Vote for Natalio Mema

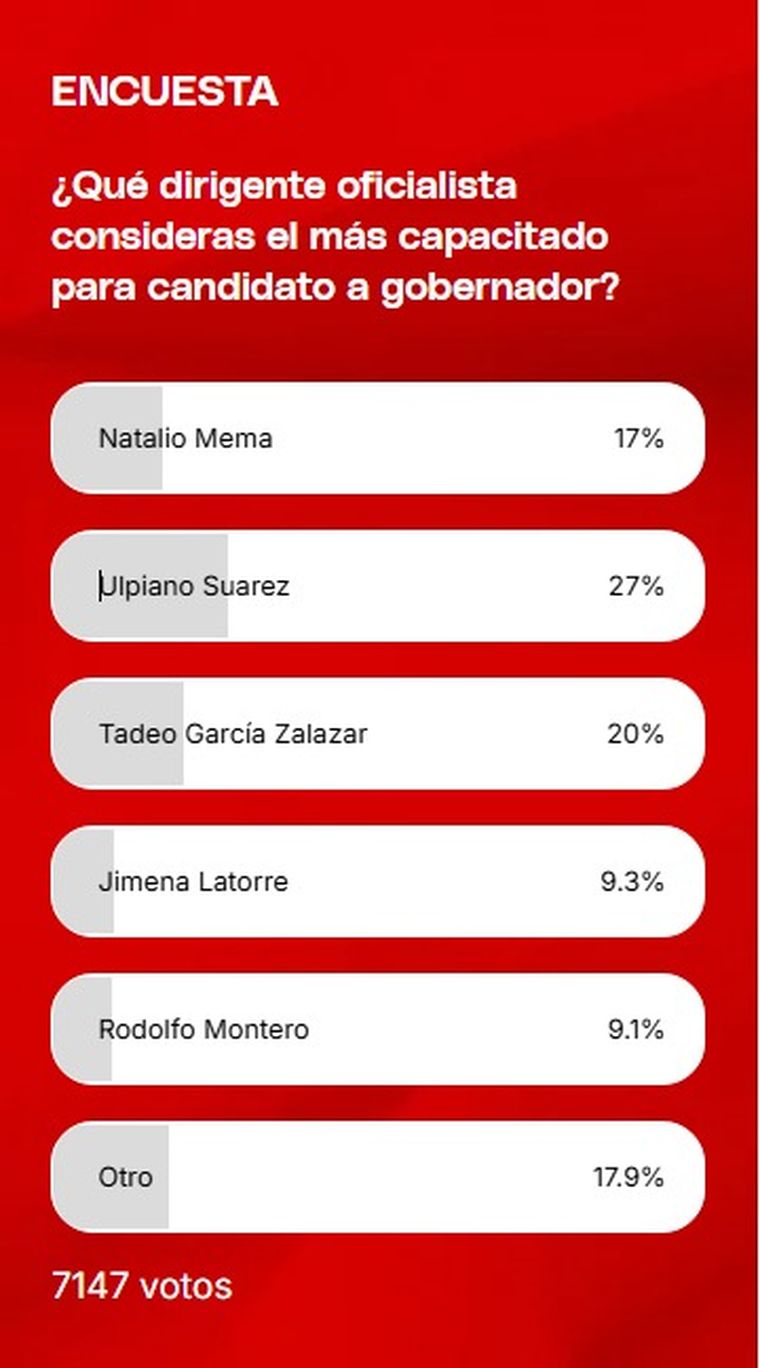tap(377, 438)
